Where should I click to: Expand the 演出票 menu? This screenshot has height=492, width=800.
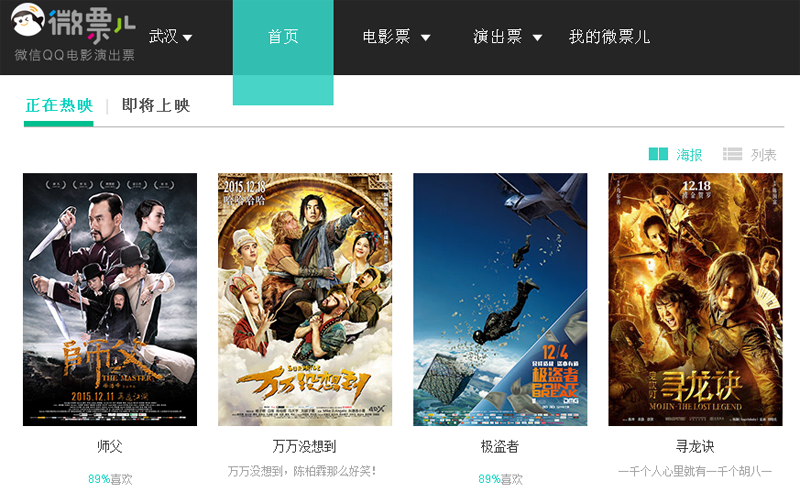click(507, 37)
